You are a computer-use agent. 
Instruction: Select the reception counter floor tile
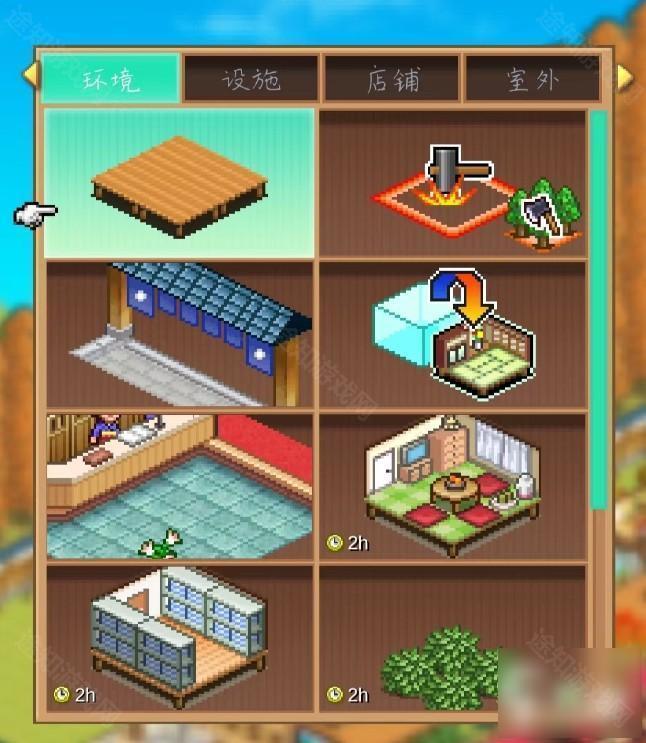180,486
